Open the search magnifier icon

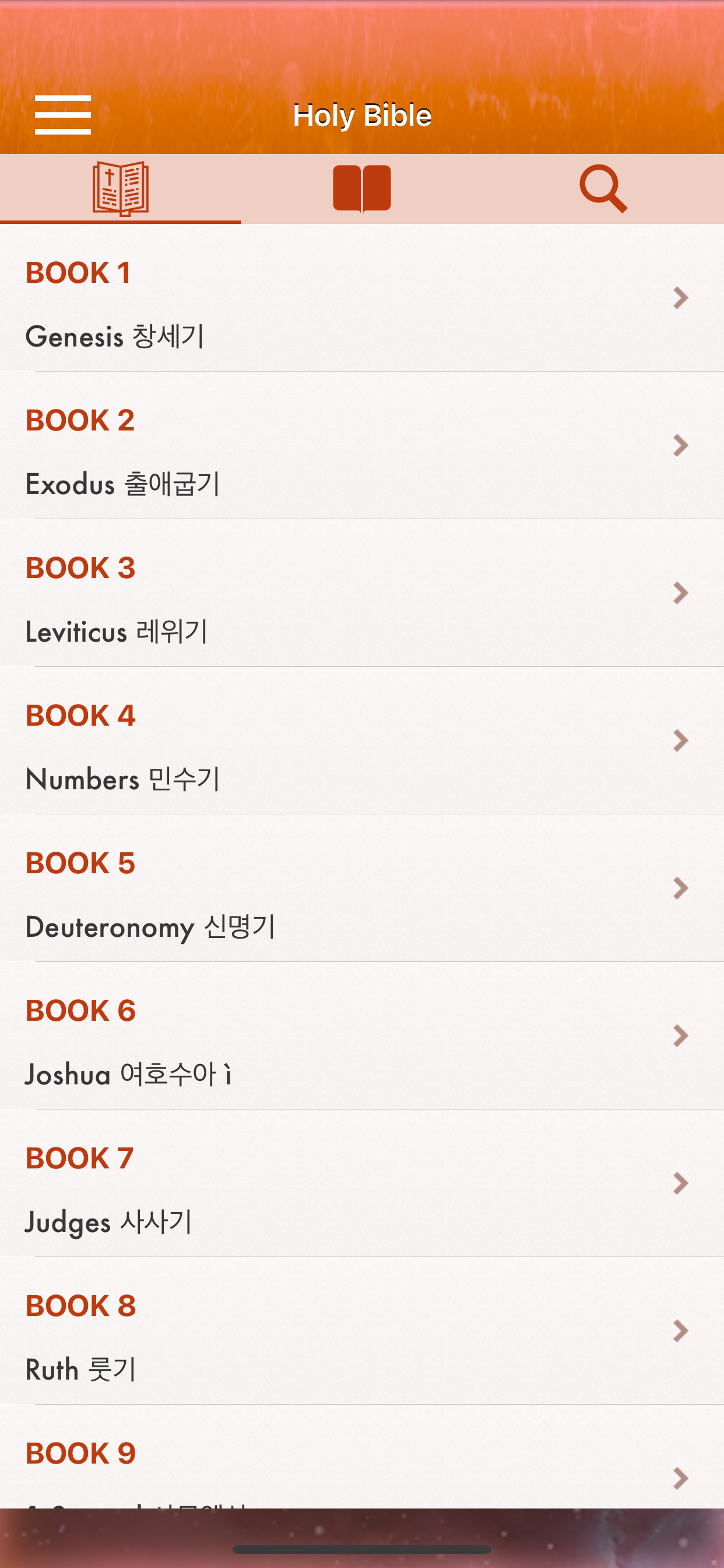point(603,187)
